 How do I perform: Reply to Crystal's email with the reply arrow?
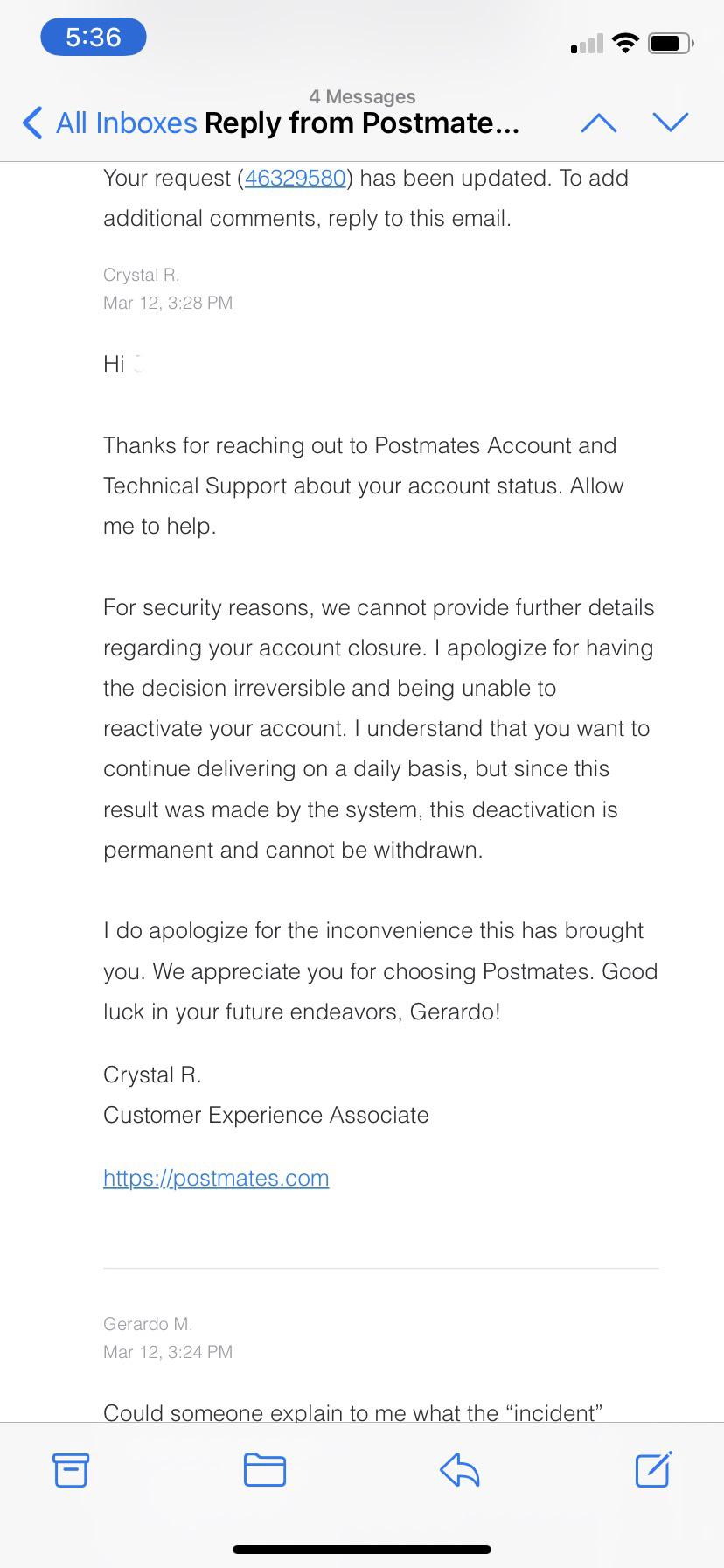coord(458,1470)
